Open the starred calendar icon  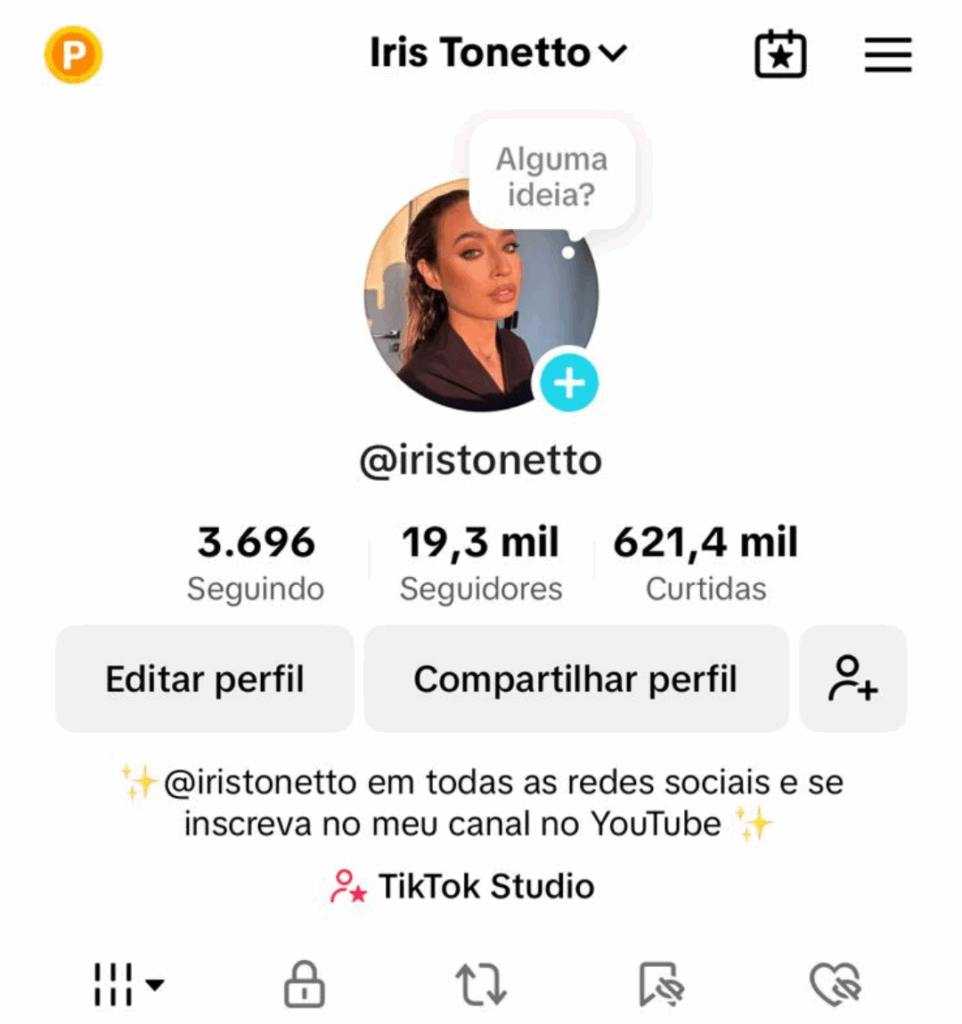click(780, 54)
